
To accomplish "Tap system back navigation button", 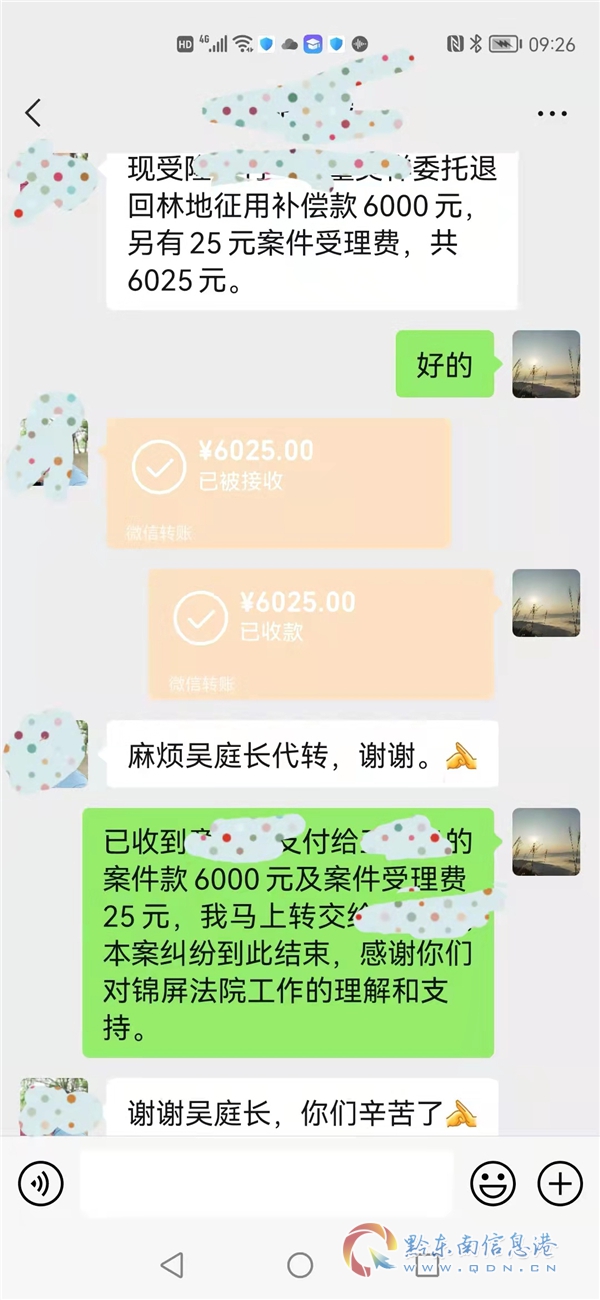I will click(x=172, y=1265).
